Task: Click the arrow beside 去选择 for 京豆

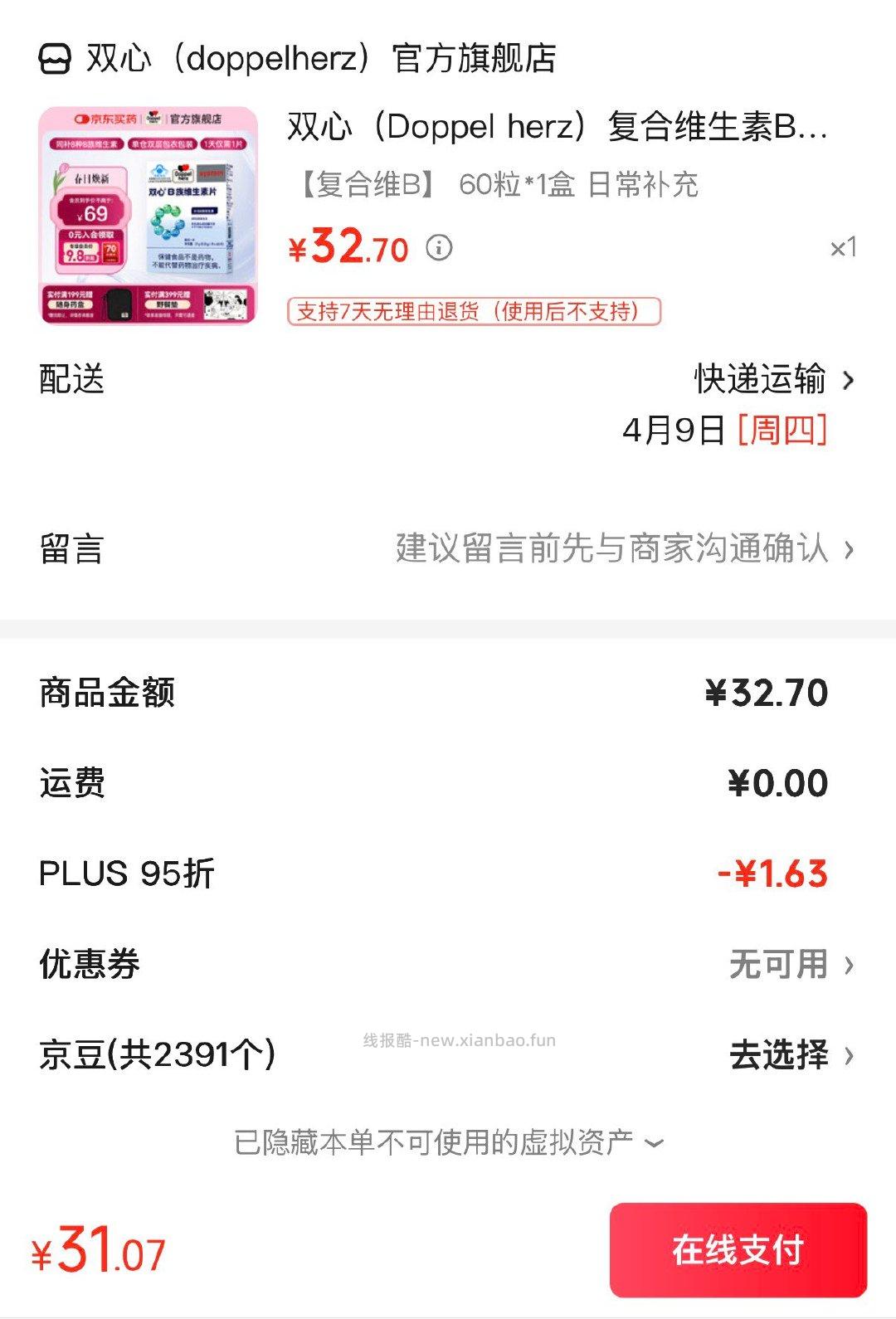Action: click(x=849, y=1054)
